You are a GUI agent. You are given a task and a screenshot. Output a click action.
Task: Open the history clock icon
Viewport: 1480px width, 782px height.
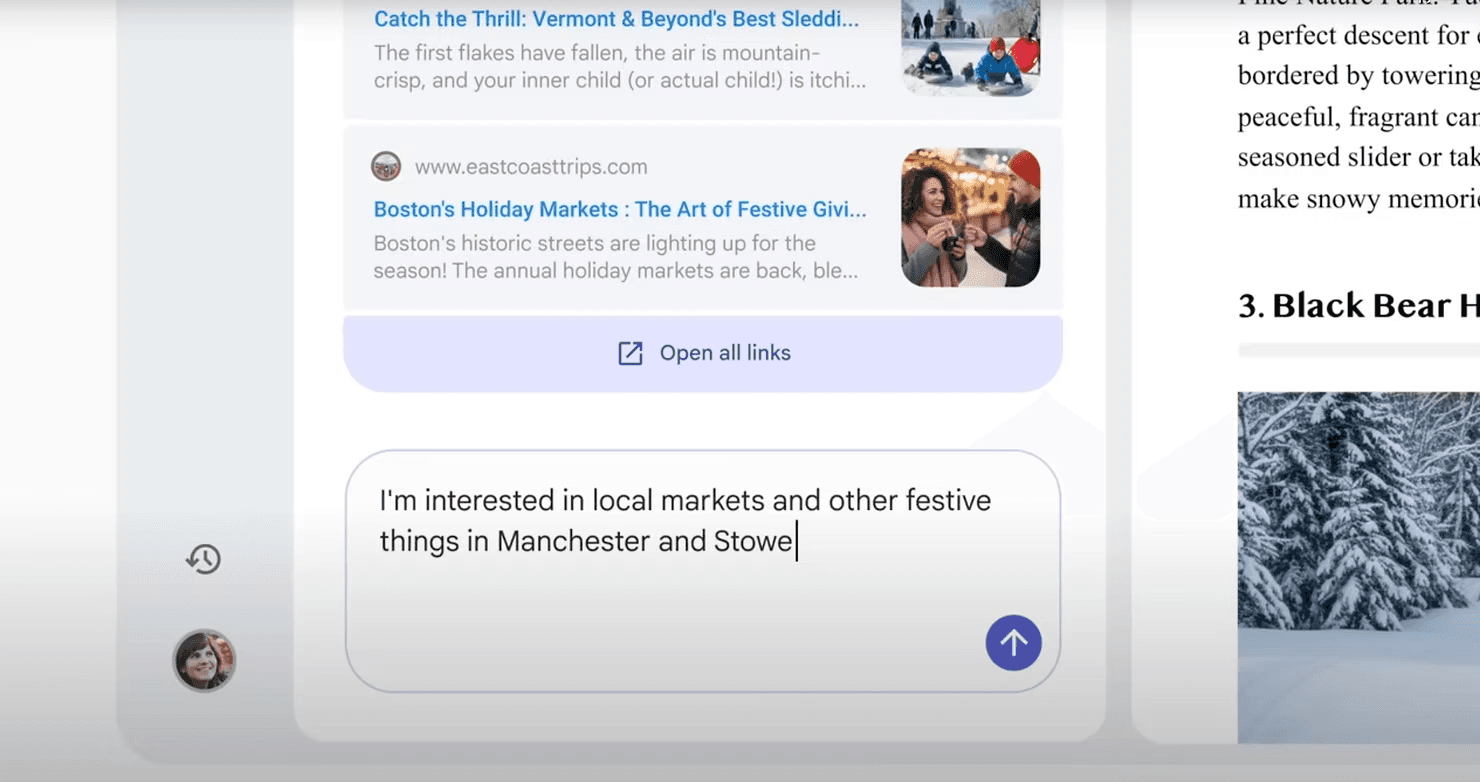(x=204, y=559)
